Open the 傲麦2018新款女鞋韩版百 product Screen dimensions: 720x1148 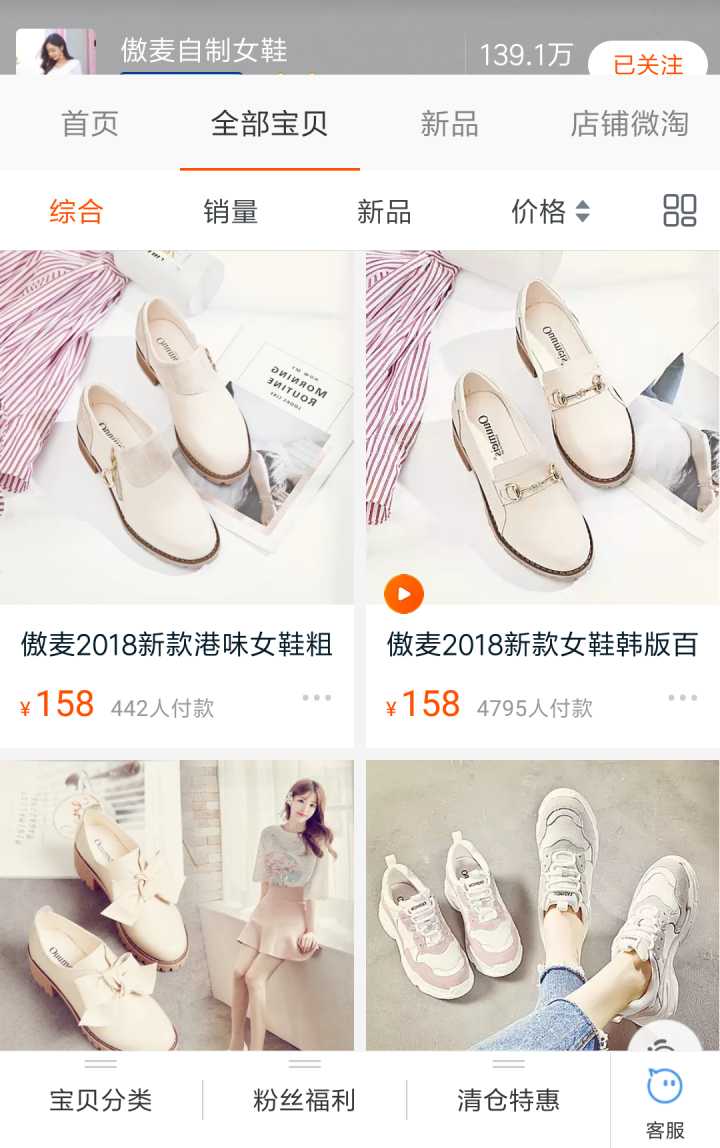point(542,644)
